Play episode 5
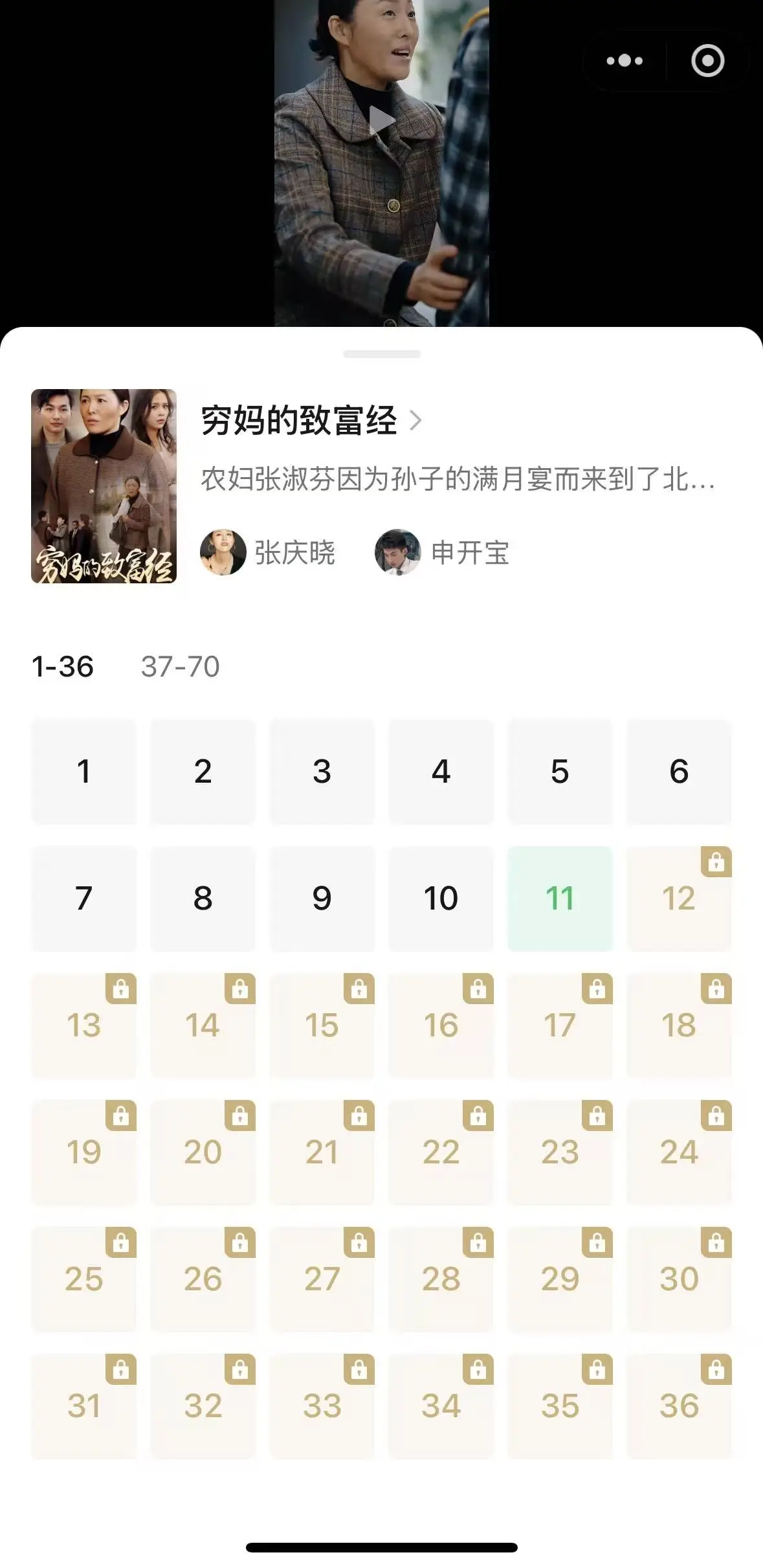The image size is (763, 1568). 560,771
